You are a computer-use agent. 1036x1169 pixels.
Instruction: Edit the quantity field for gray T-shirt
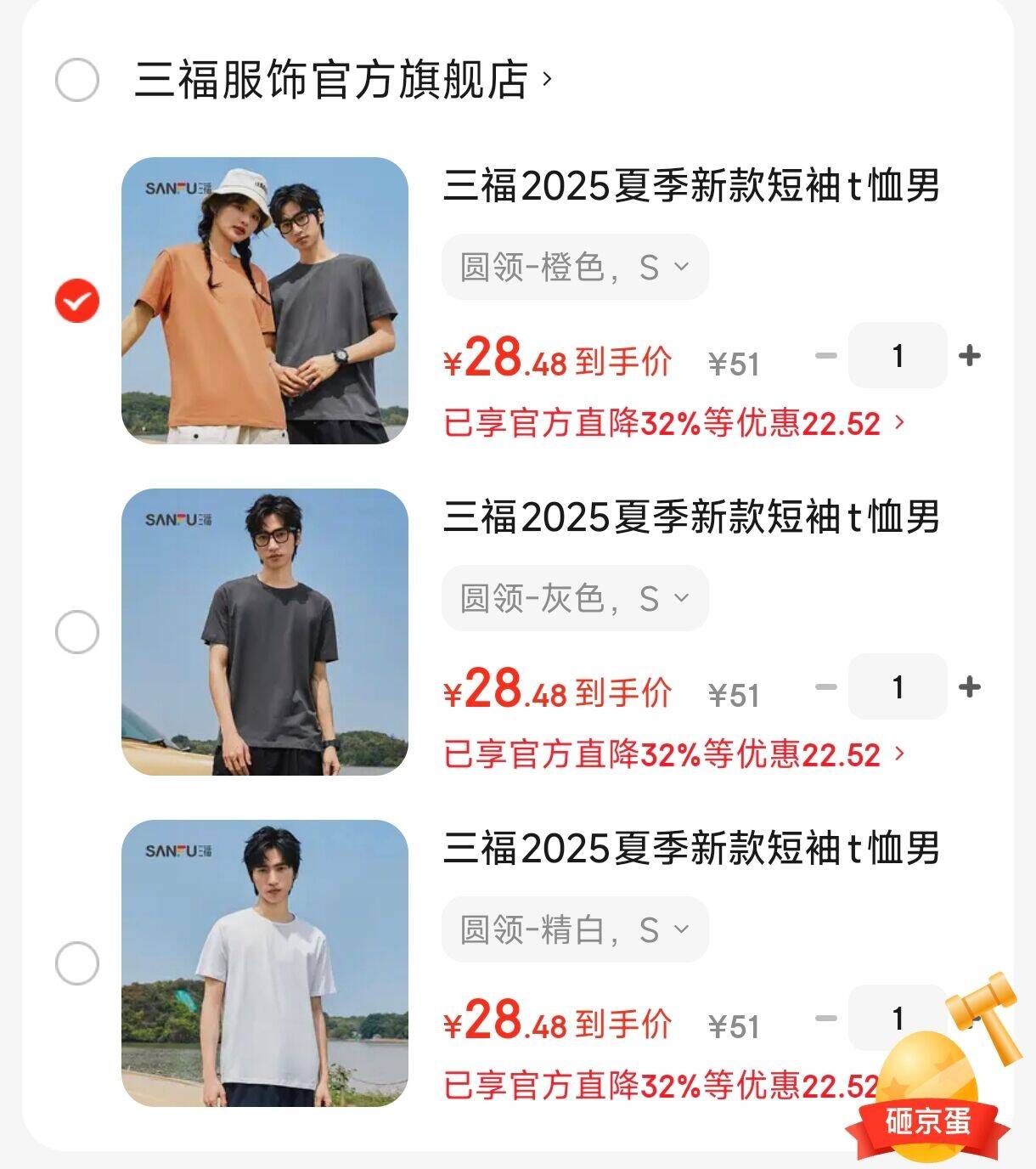898,687
